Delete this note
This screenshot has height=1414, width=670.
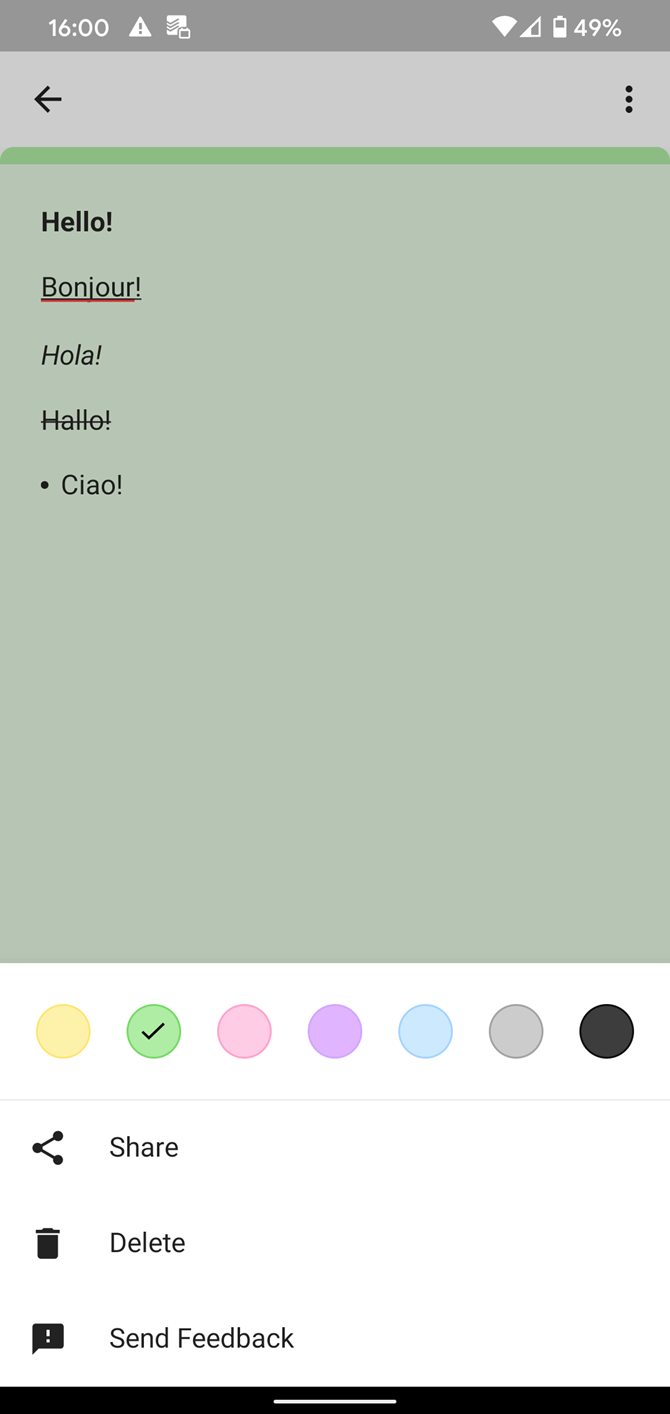point(147,1243)
